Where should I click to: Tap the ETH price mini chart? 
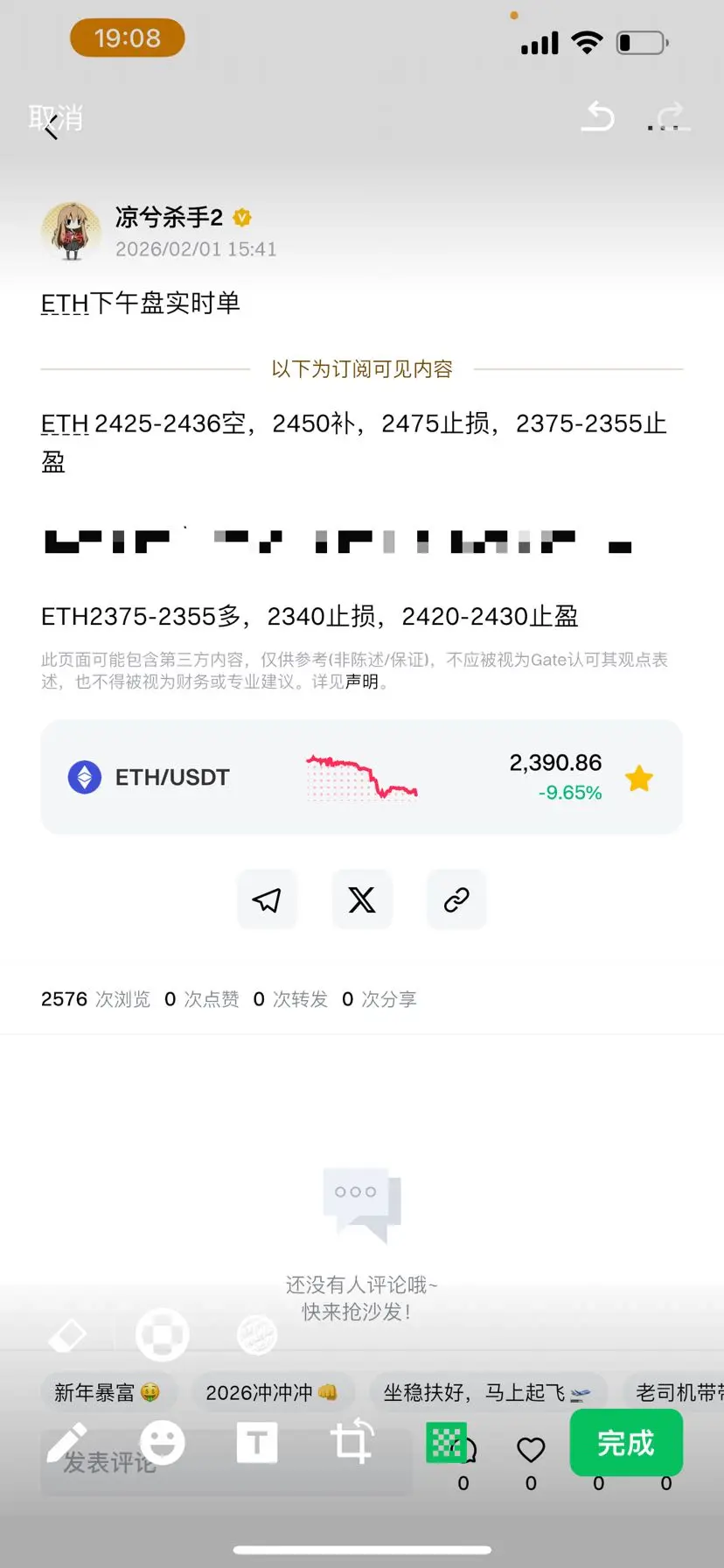pyautogui.click(x=361, y=777)
